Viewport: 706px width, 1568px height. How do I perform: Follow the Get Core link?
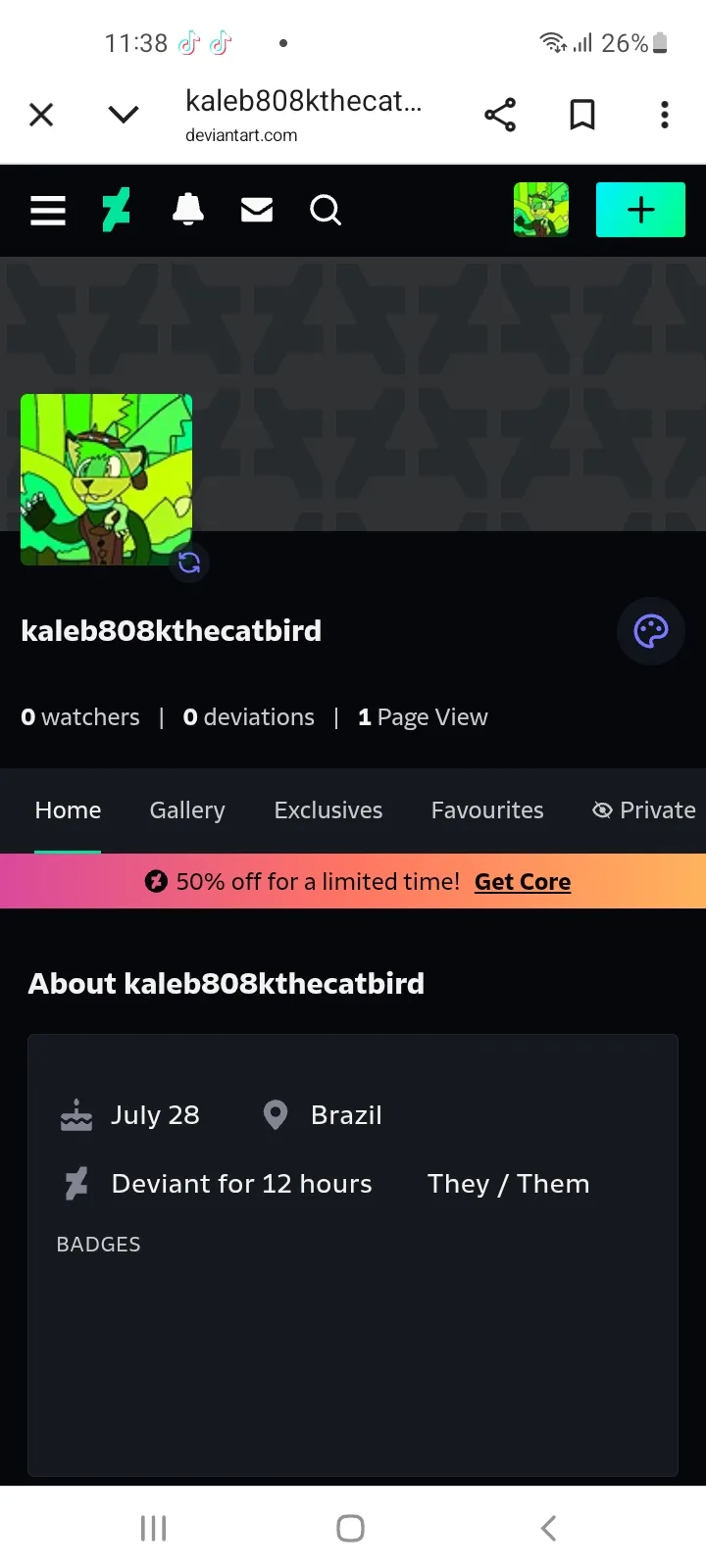pos(523,882)
